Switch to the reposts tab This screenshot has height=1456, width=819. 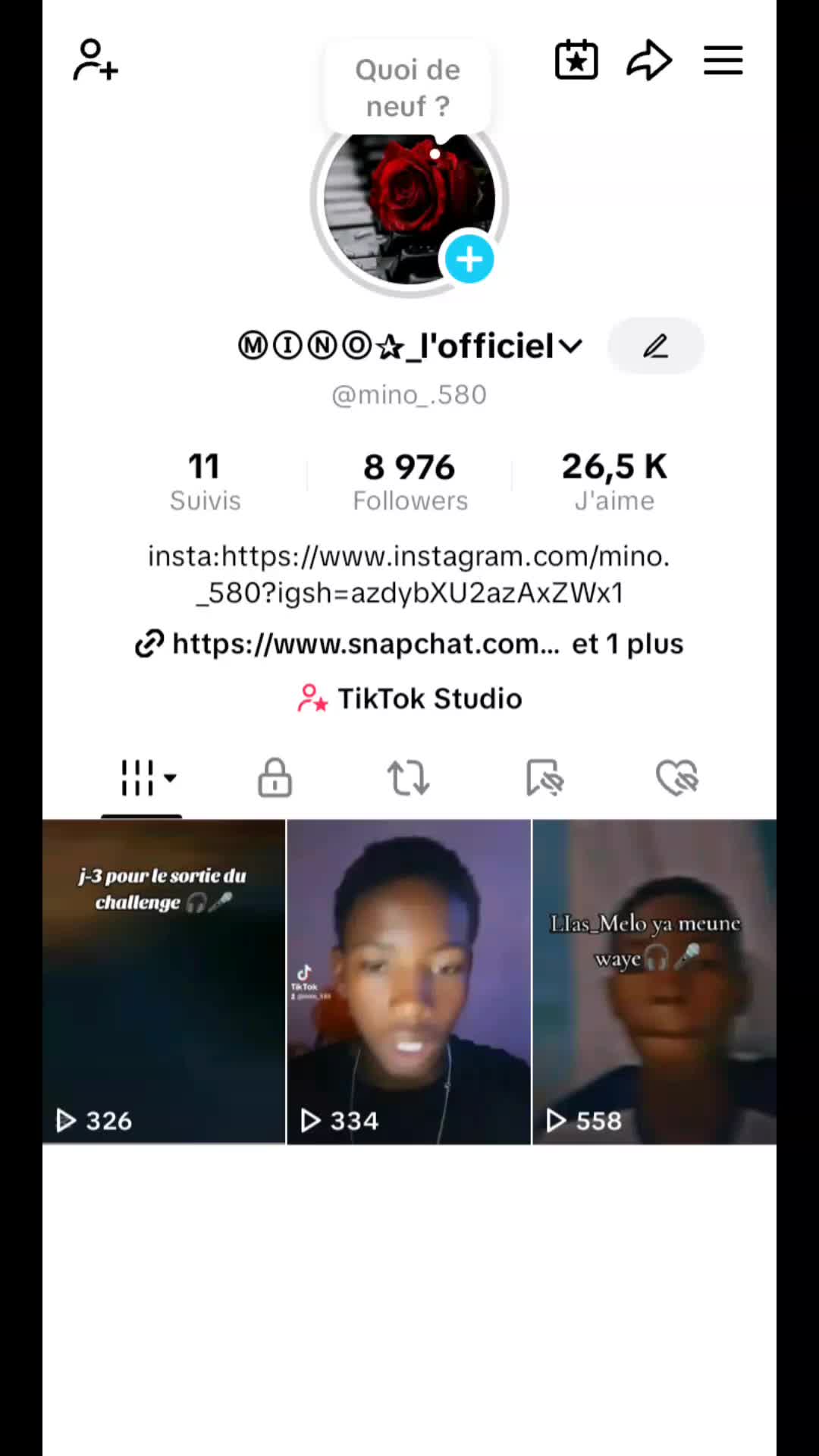[x=408, y=778]
